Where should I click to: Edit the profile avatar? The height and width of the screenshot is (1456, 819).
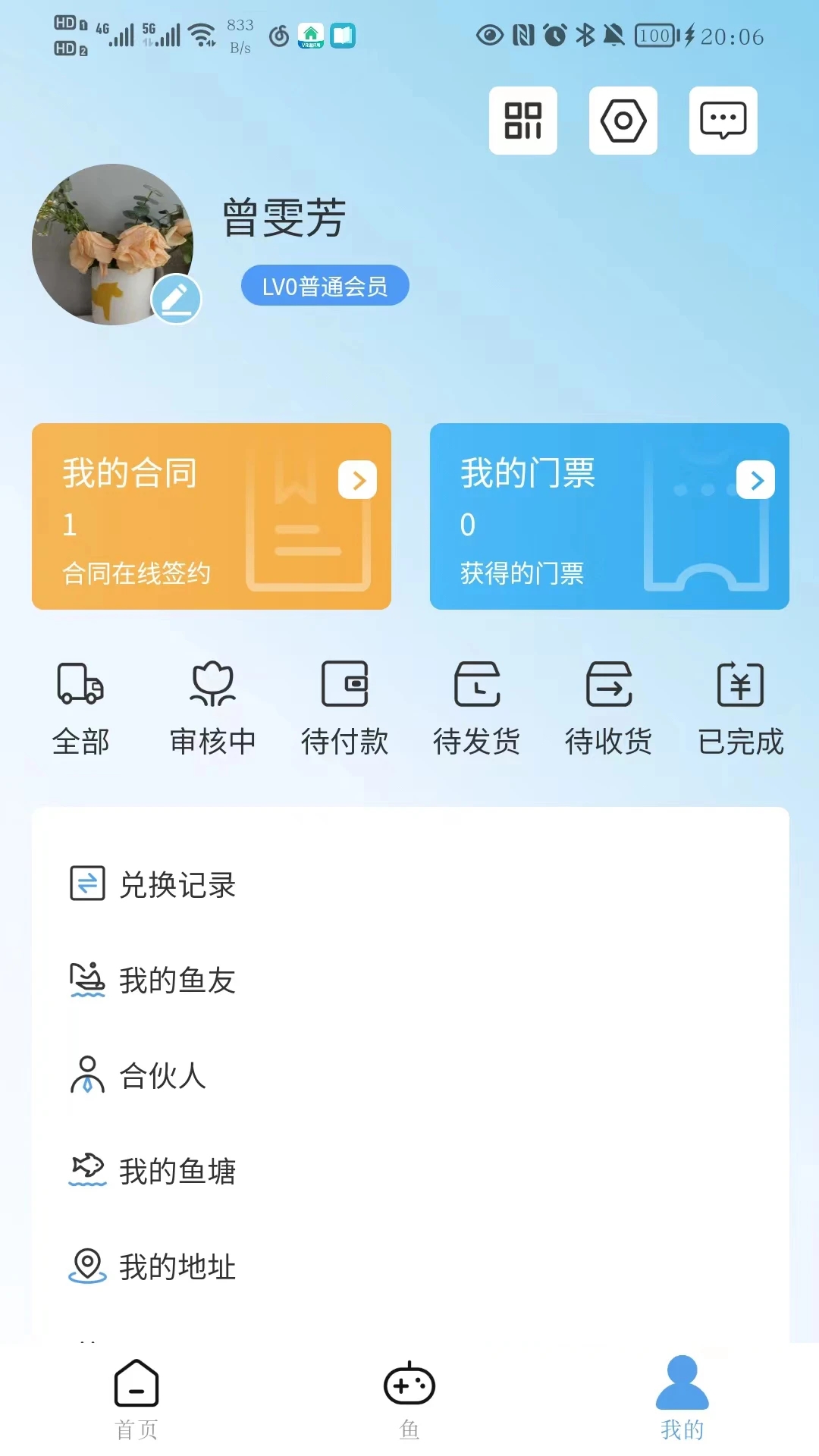176,299
